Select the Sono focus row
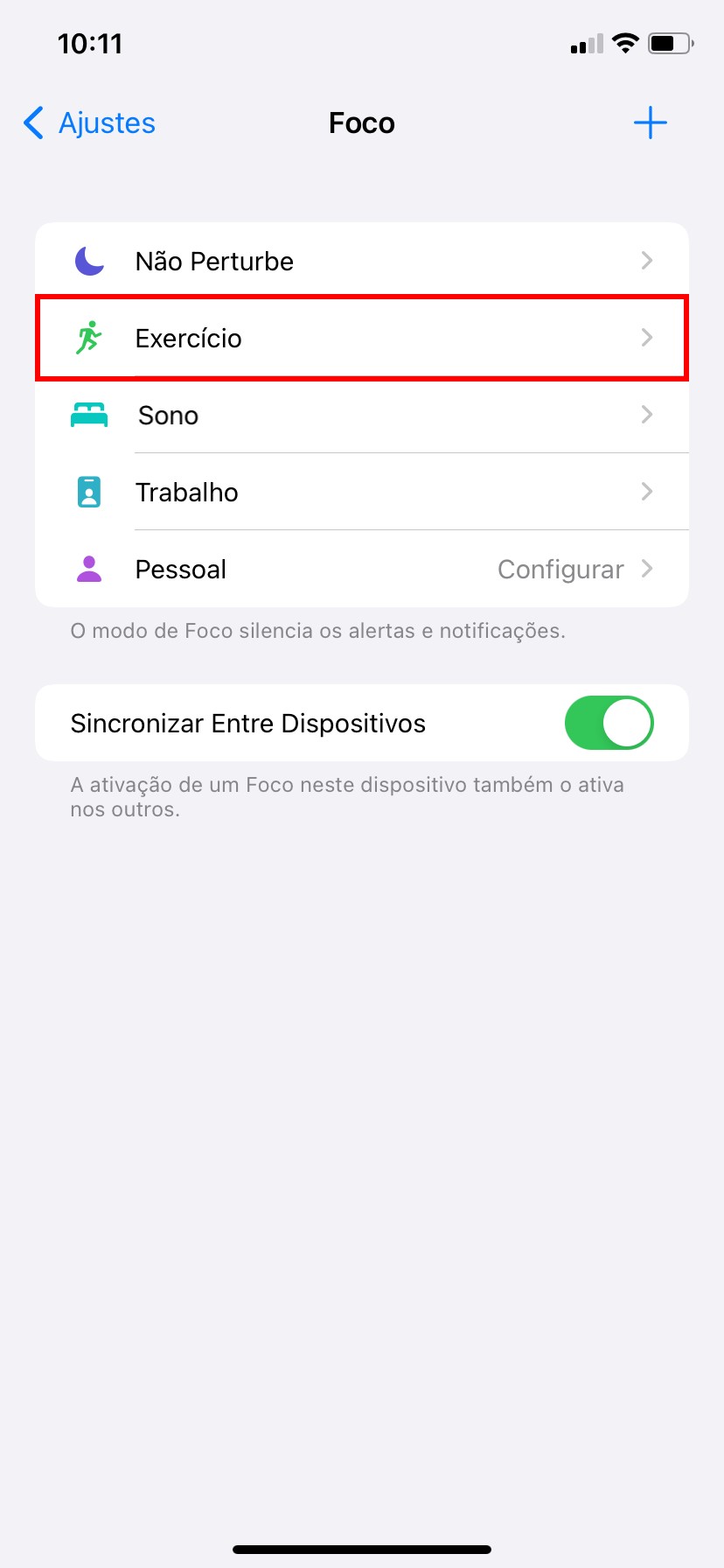724x1568 pixels. pyautogui.click(x=362, y=415)
